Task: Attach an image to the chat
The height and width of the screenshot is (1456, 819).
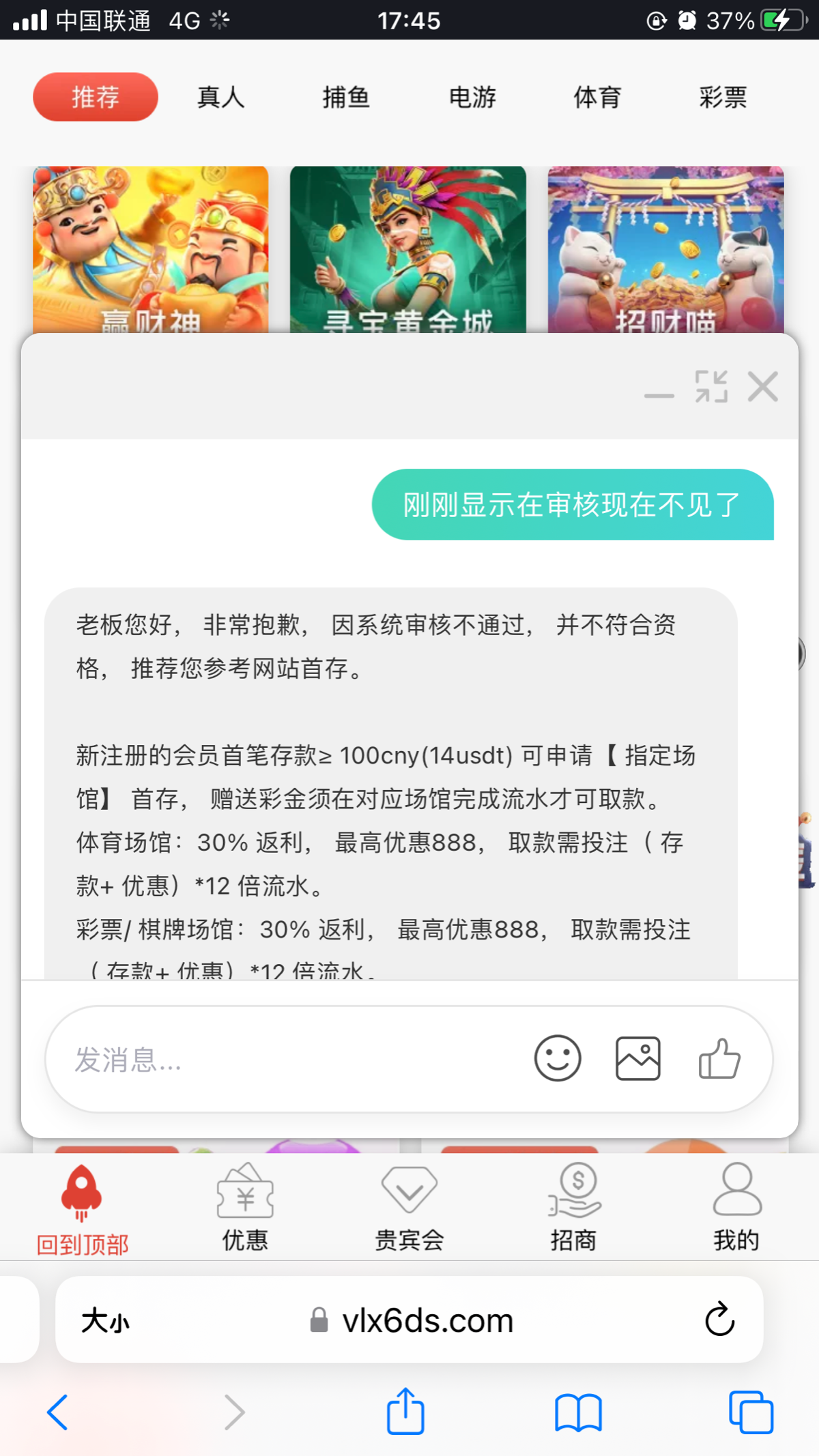Action: tap(638, 1058)
